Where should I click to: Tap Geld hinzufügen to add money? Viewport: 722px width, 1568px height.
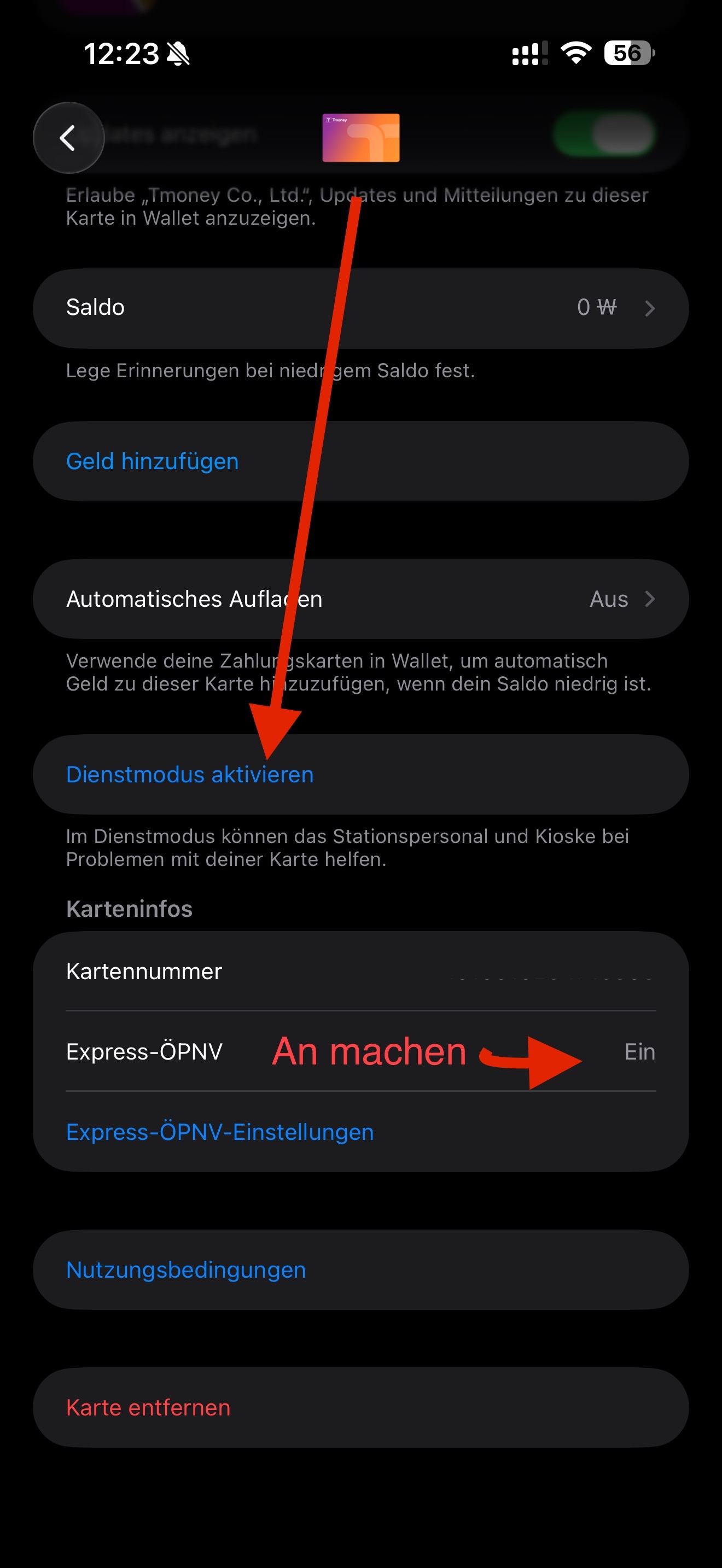[x=152, y=461]
